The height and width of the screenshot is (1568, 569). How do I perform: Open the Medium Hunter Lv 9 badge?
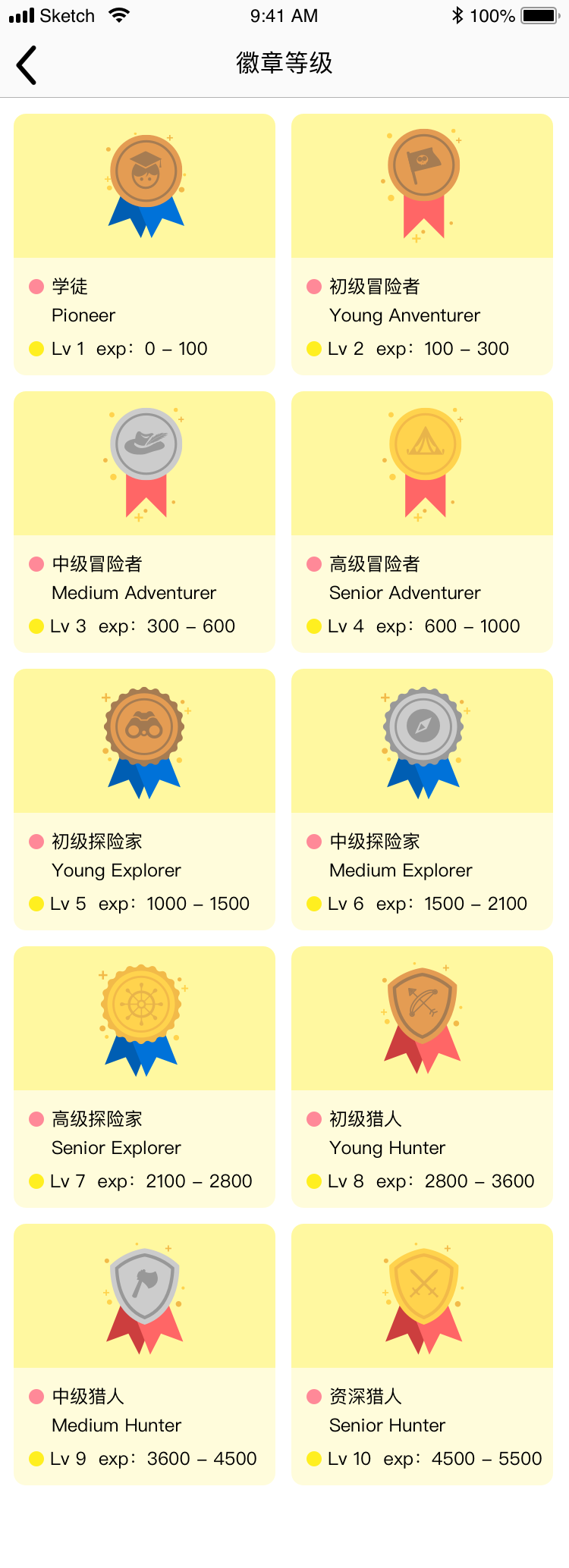(144, 1354)
